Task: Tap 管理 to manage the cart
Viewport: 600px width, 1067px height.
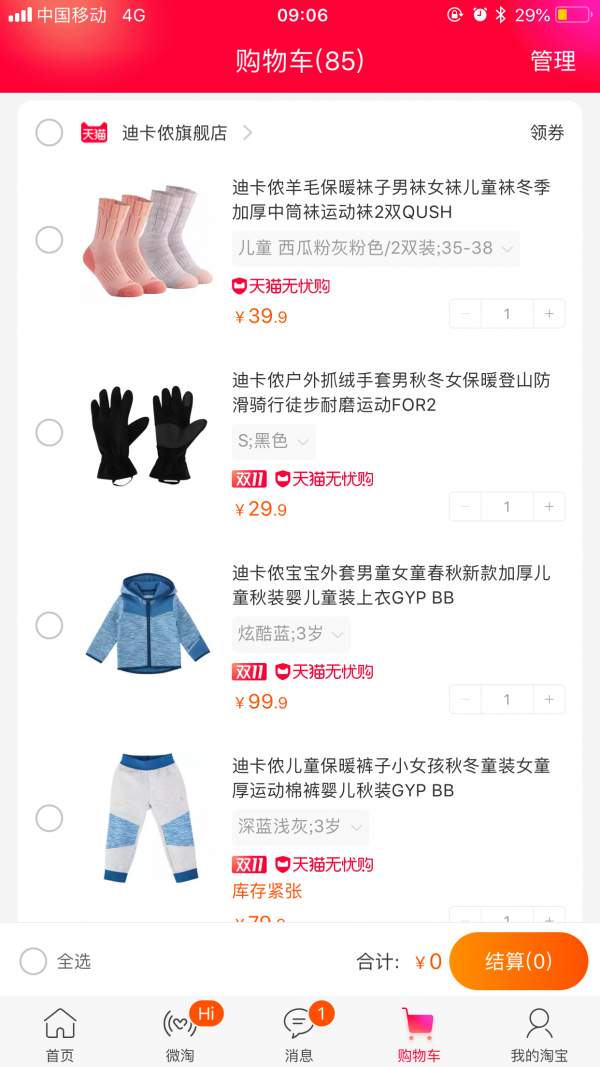Action: click(x=553, y=61)
